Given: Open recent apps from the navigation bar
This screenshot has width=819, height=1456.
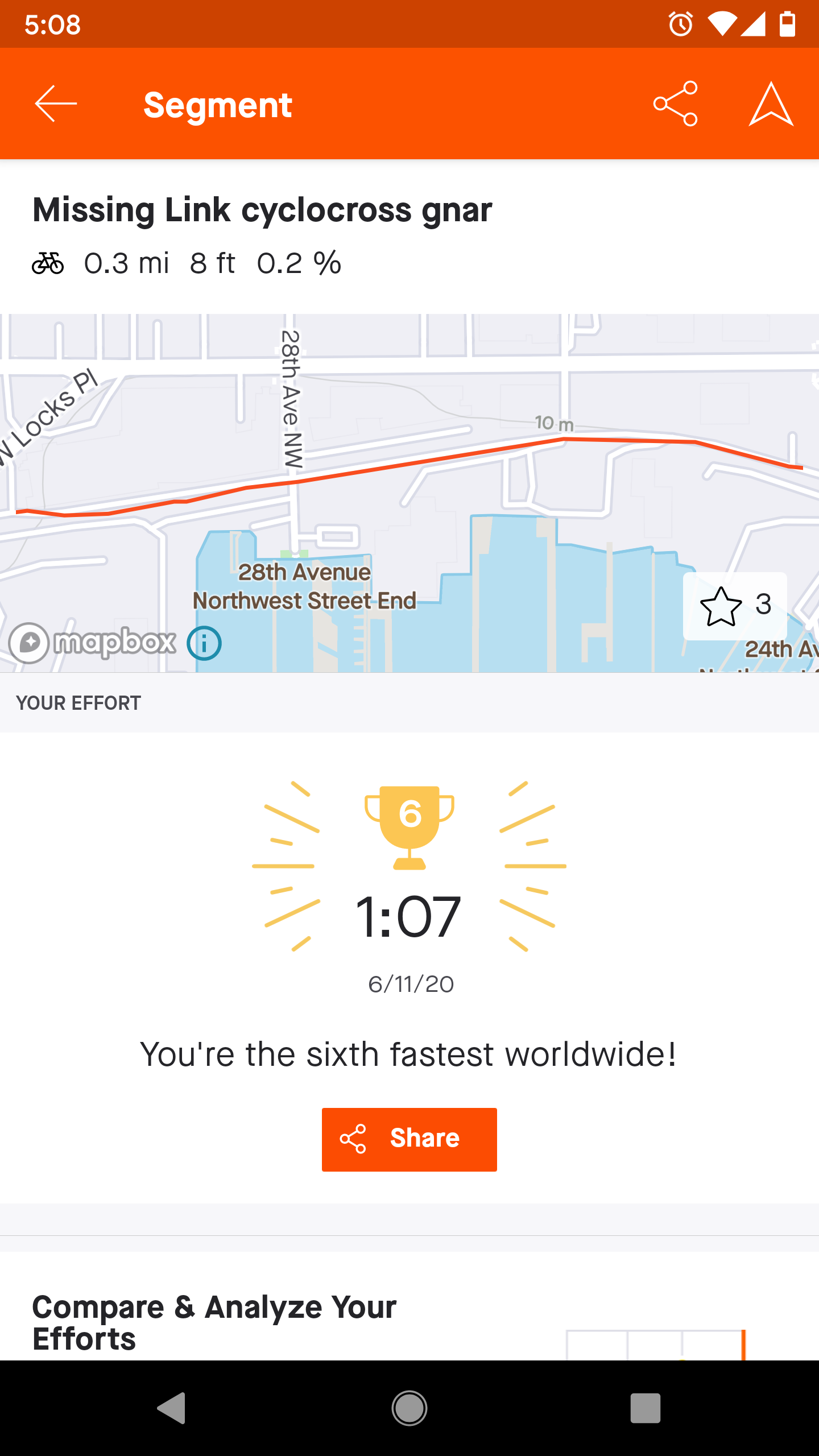Looking at the screenshot, I should click(645, 1408).
